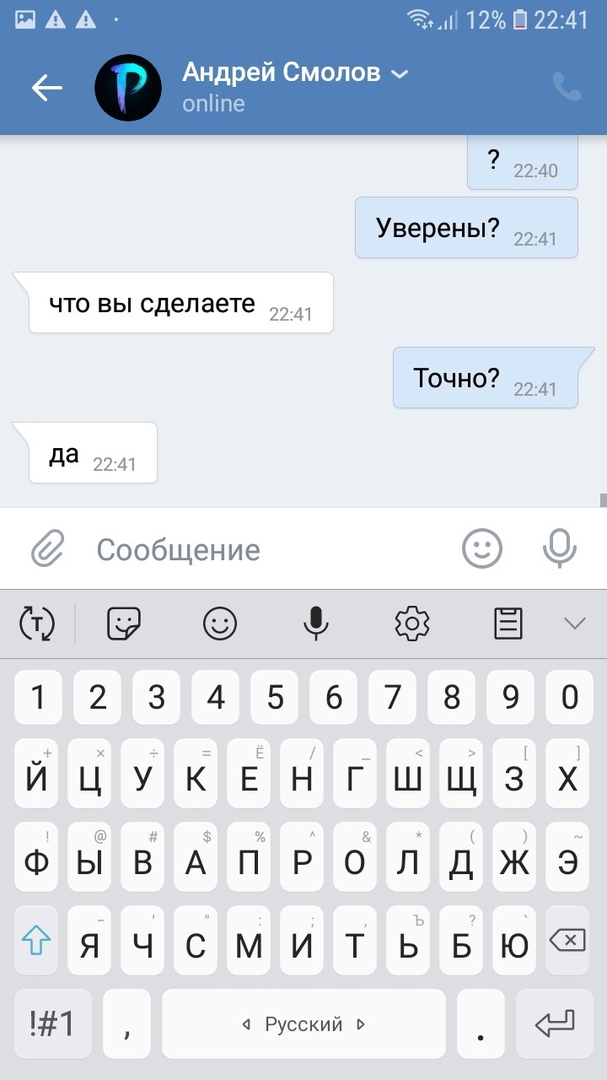Start keyboard voice input

[x=316, y=624]
